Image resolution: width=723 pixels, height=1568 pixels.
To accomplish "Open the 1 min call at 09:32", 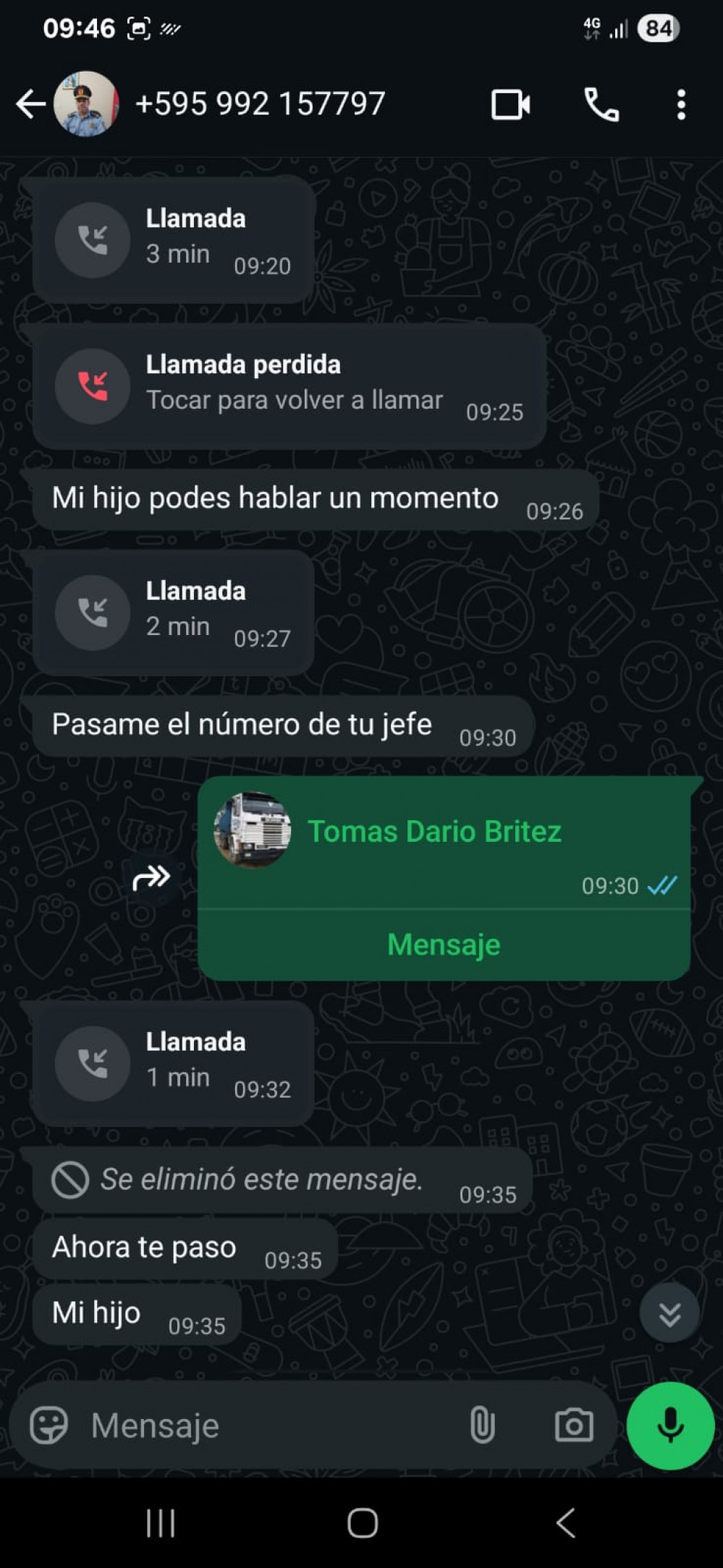I will (x=174, y=1063).
